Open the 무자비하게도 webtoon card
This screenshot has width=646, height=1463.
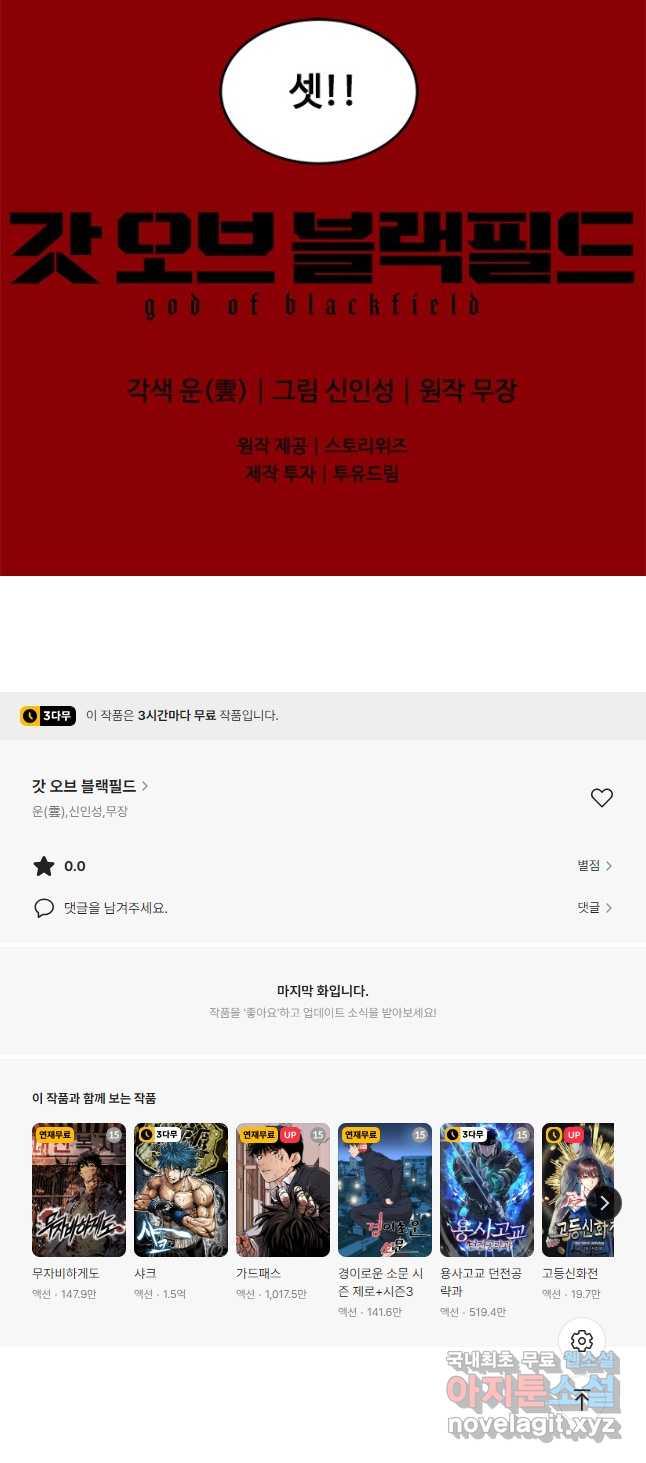coord(79,1190)
